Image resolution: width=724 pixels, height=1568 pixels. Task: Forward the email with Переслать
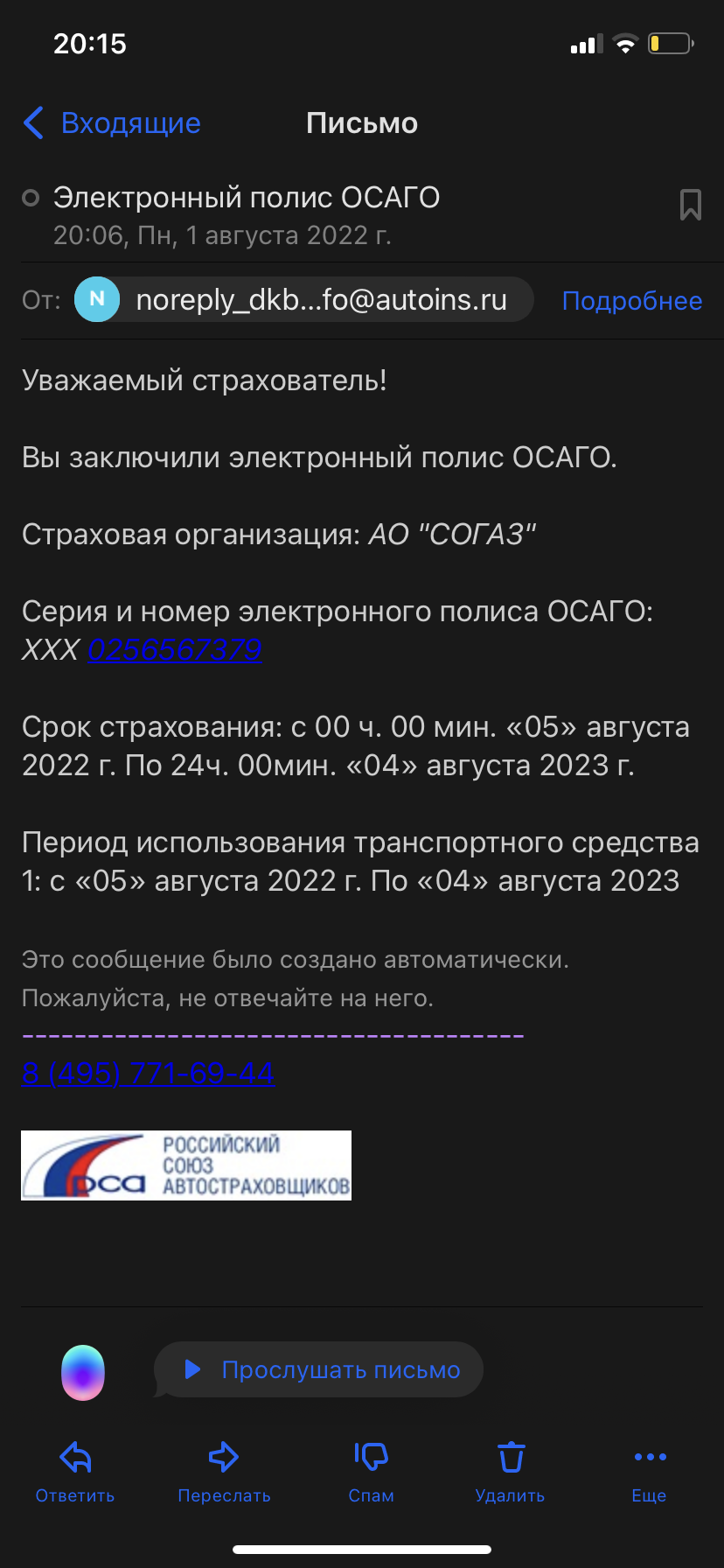pyautogui.click(x=224, y=1472)
